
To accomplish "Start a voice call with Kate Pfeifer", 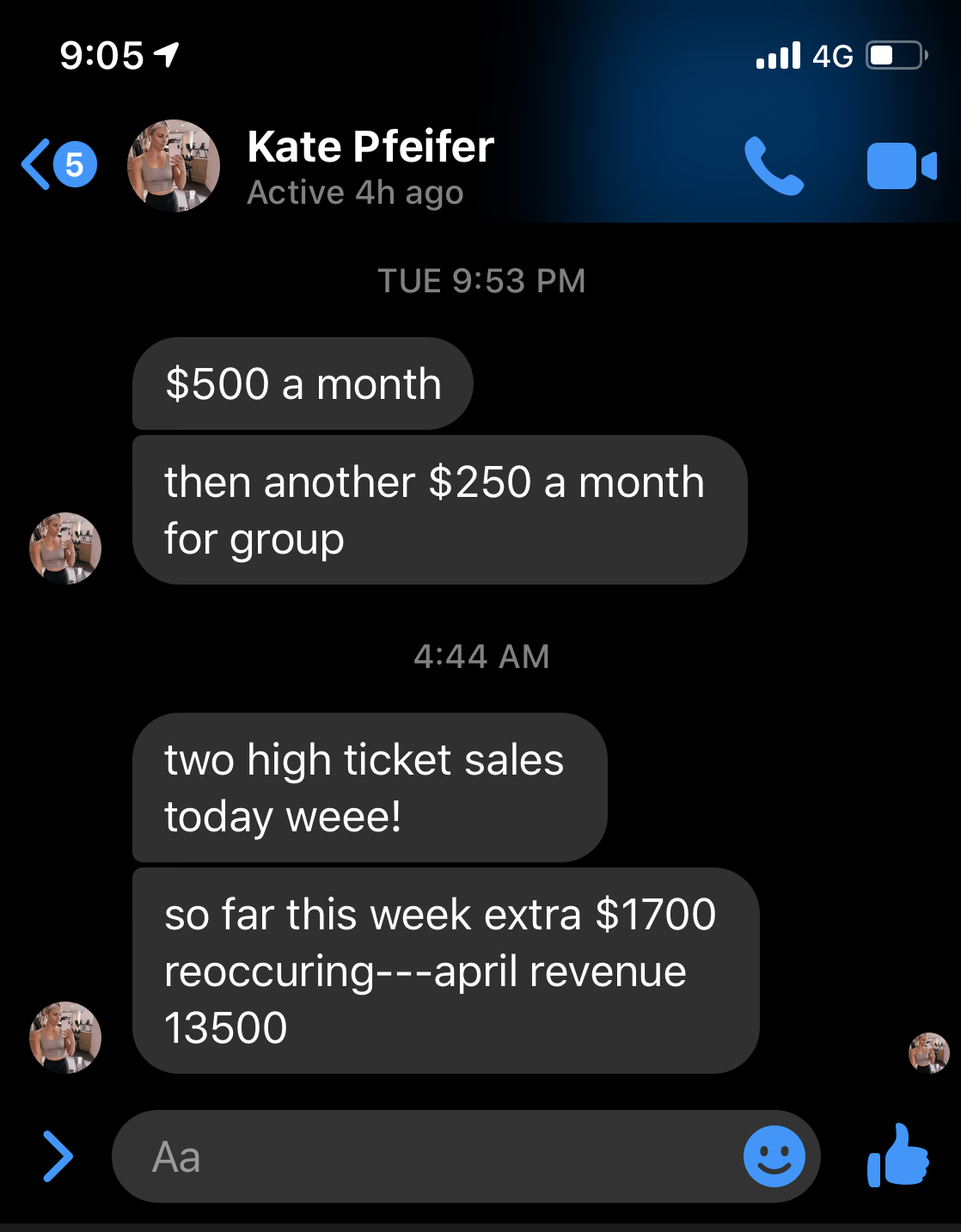I will tap(773, 166).
